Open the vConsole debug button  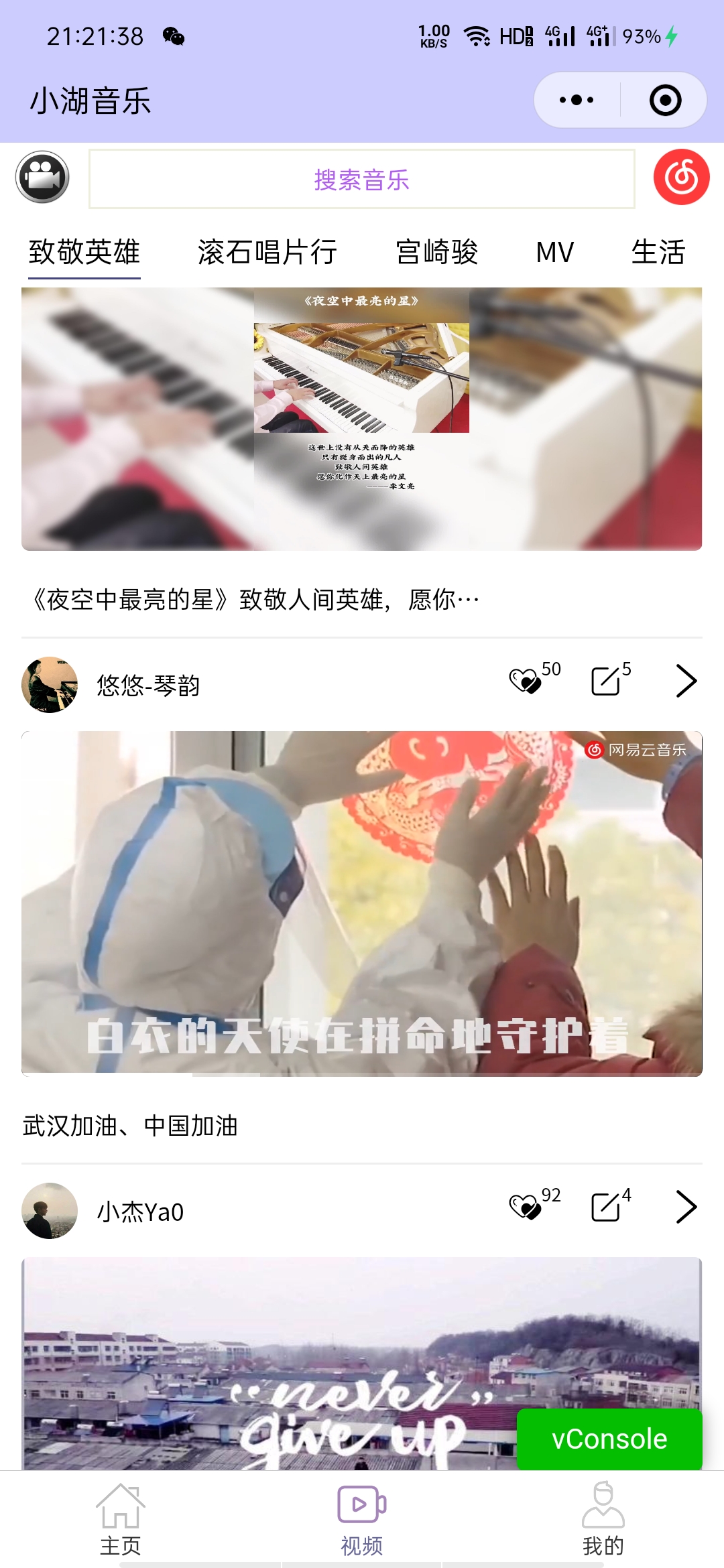coord(609,1439)
